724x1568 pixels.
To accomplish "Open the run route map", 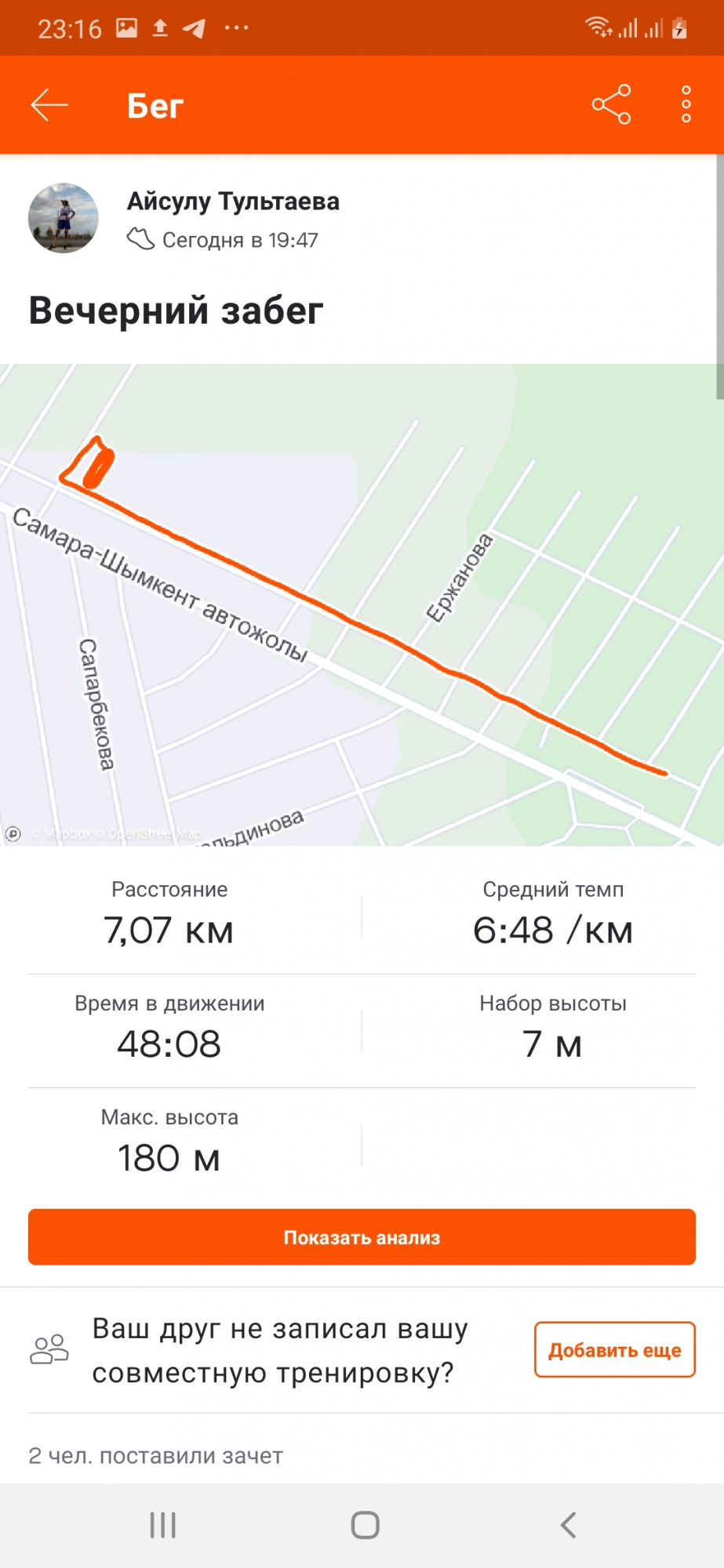I will point(362,604).
